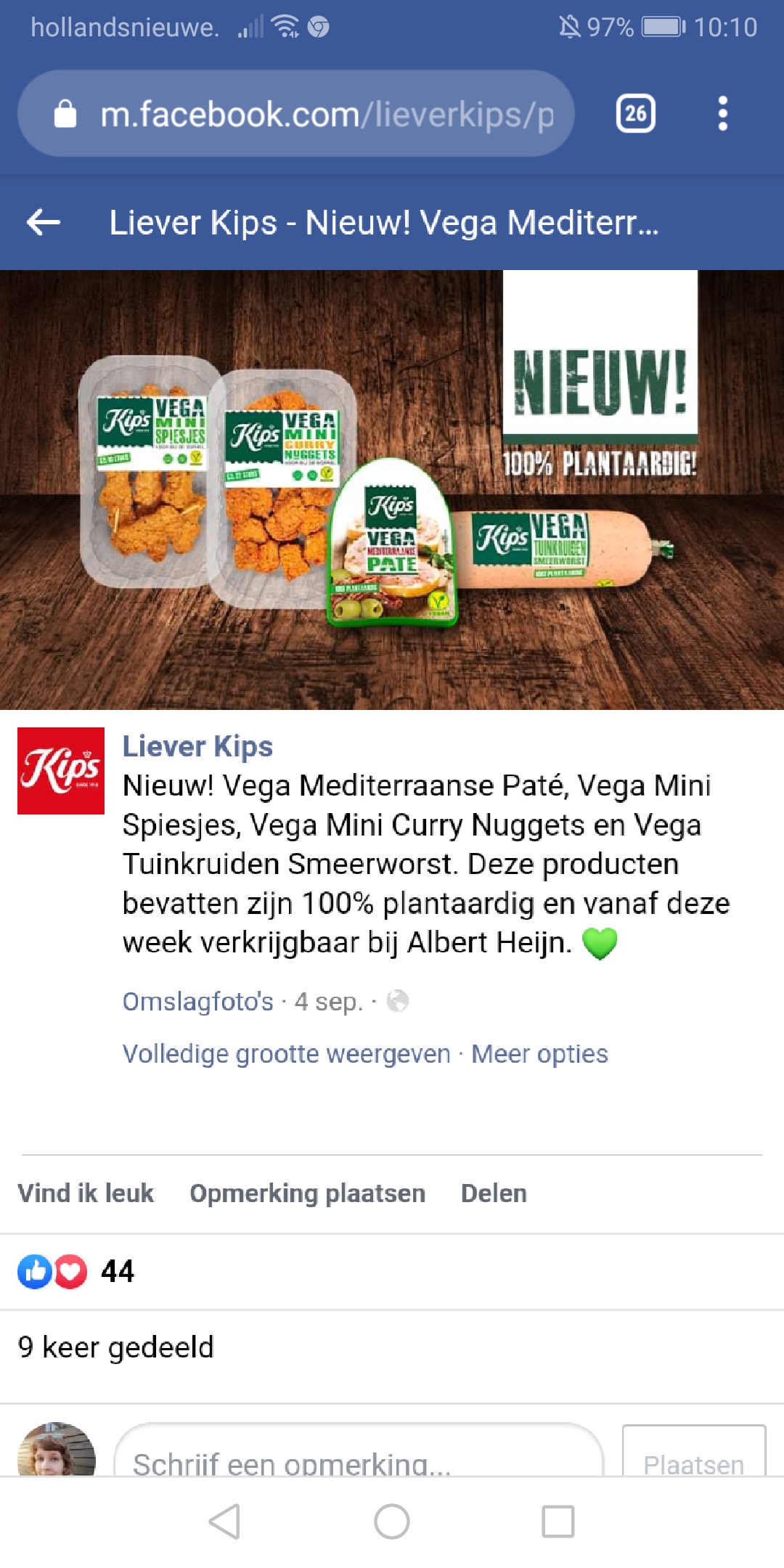Open the Omslagfoto's album link
Screen dimensions: 784x1568
click(x=197, y=1002)
